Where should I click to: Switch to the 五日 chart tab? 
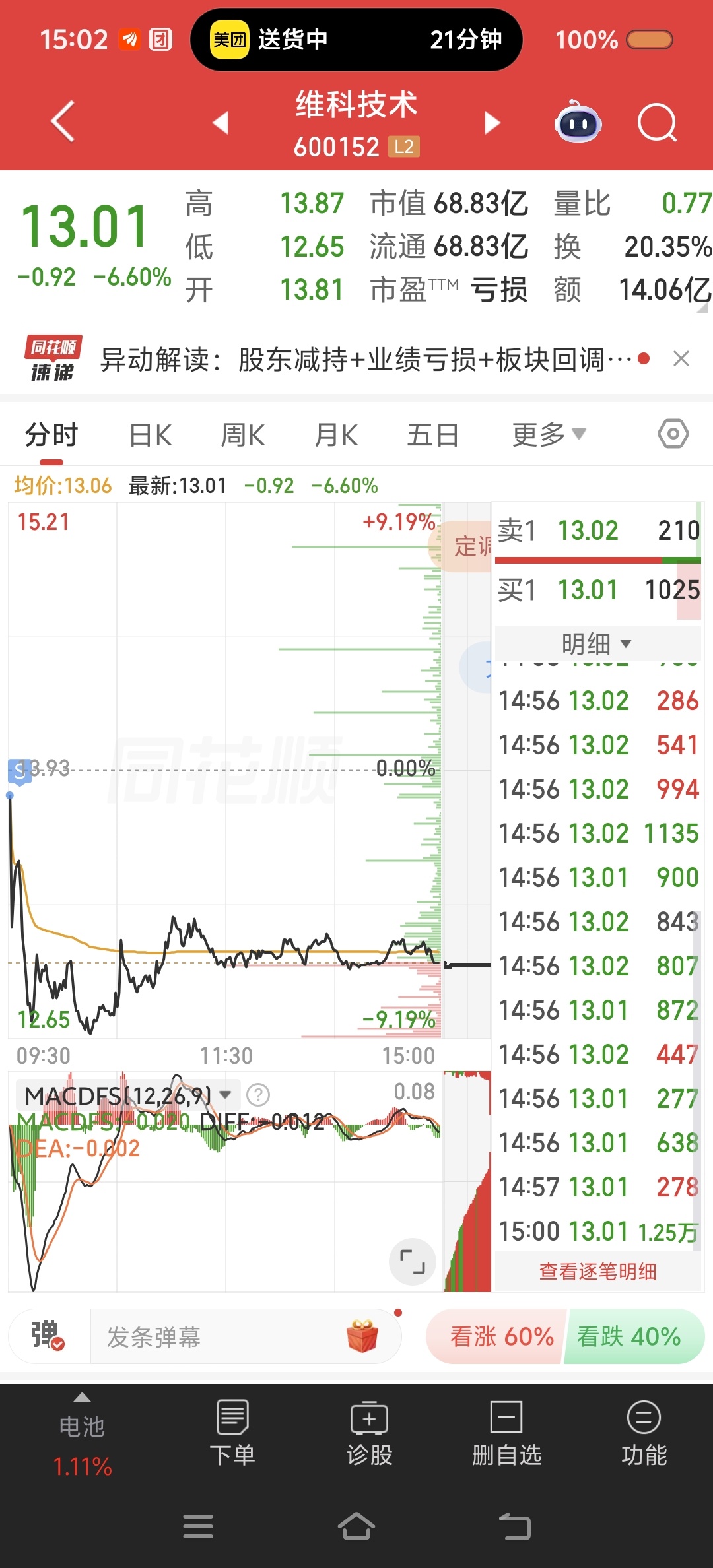(x=432, y=436)
